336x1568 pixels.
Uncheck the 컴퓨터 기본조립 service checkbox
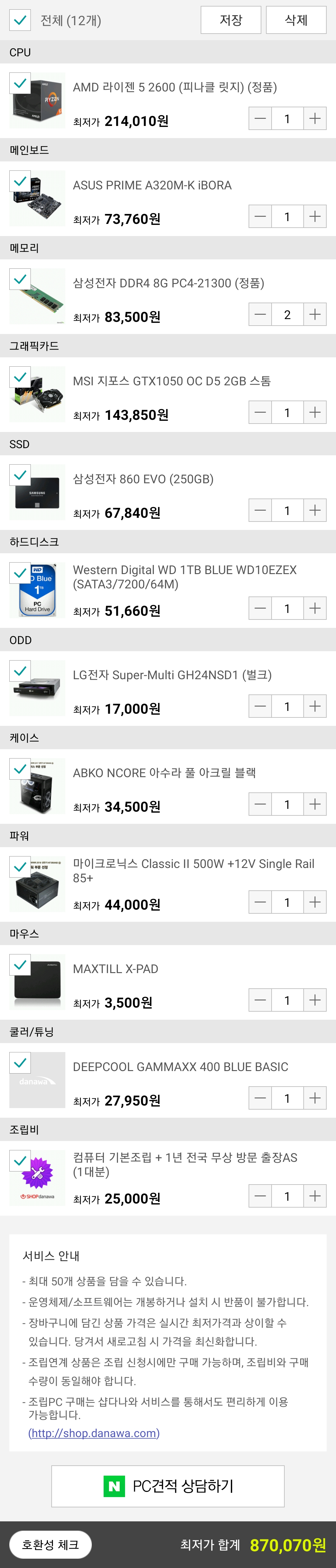tap(20, 1161)
